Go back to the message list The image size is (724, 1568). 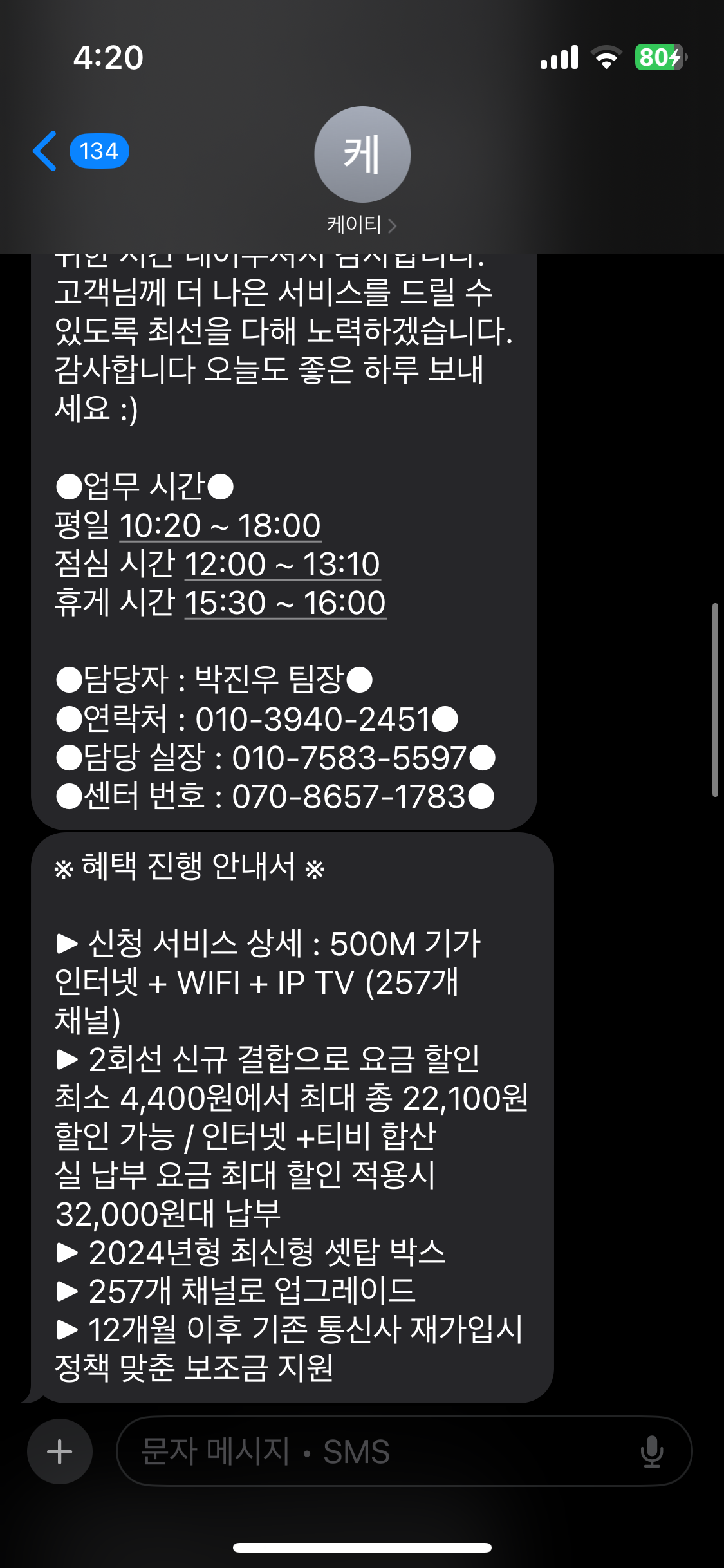(45, 152)
